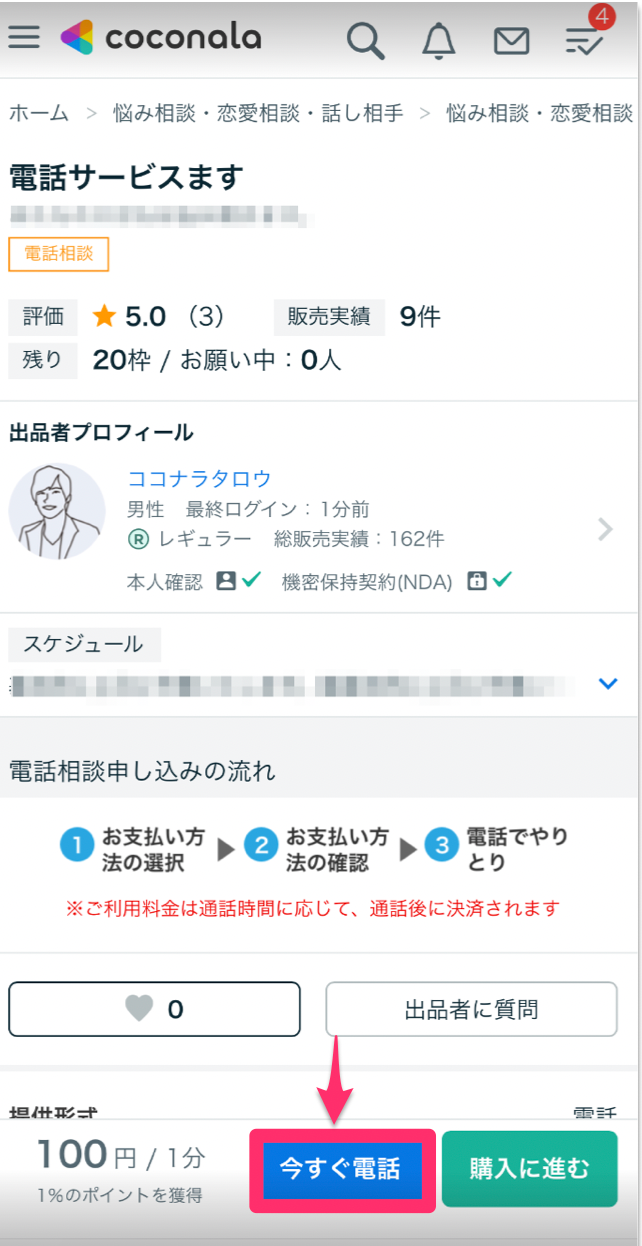Open the notifications bell

438,40
